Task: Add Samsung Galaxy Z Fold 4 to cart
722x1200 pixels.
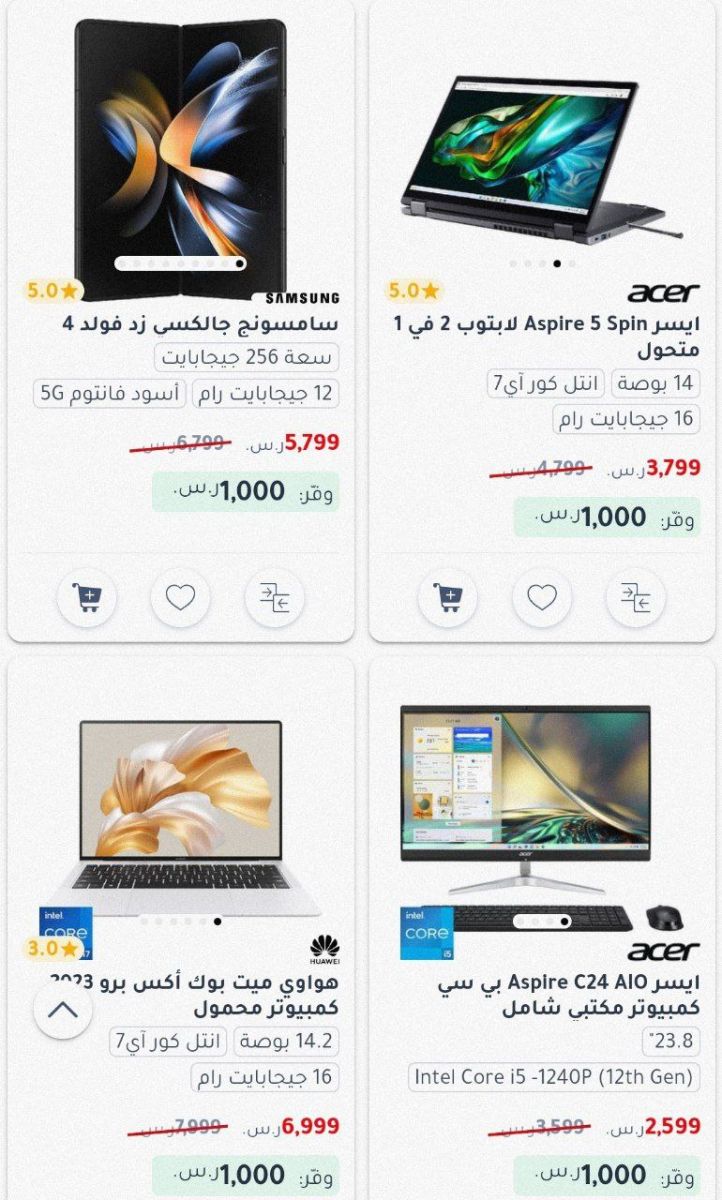Action: [x=87, y=598]
